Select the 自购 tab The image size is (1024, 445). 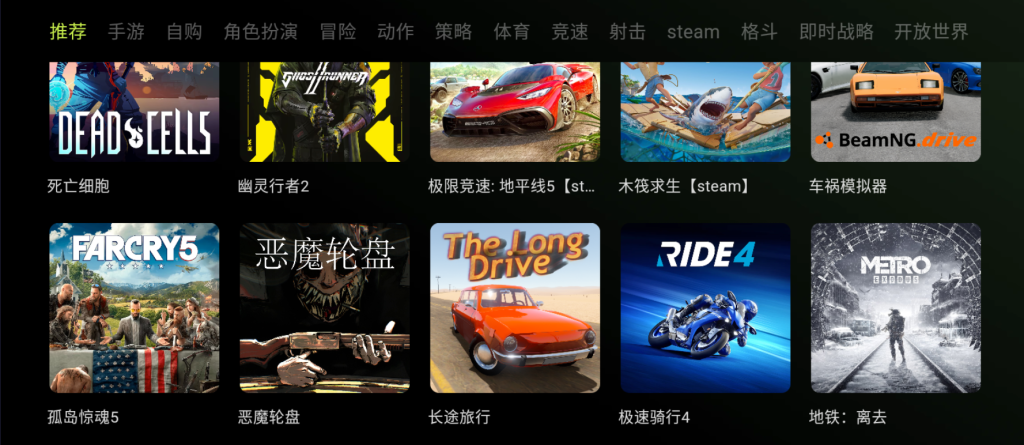tap(184, 31)
